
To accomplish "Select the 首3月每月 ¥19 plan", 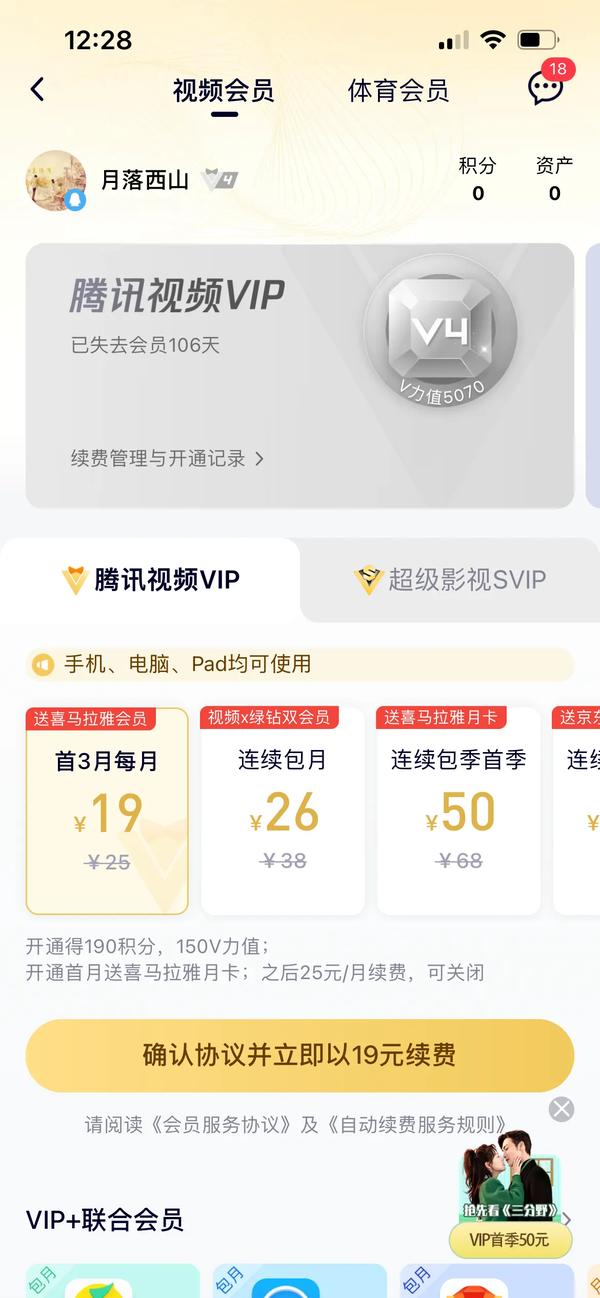I will pyautogui.click(x=107, y=810).
